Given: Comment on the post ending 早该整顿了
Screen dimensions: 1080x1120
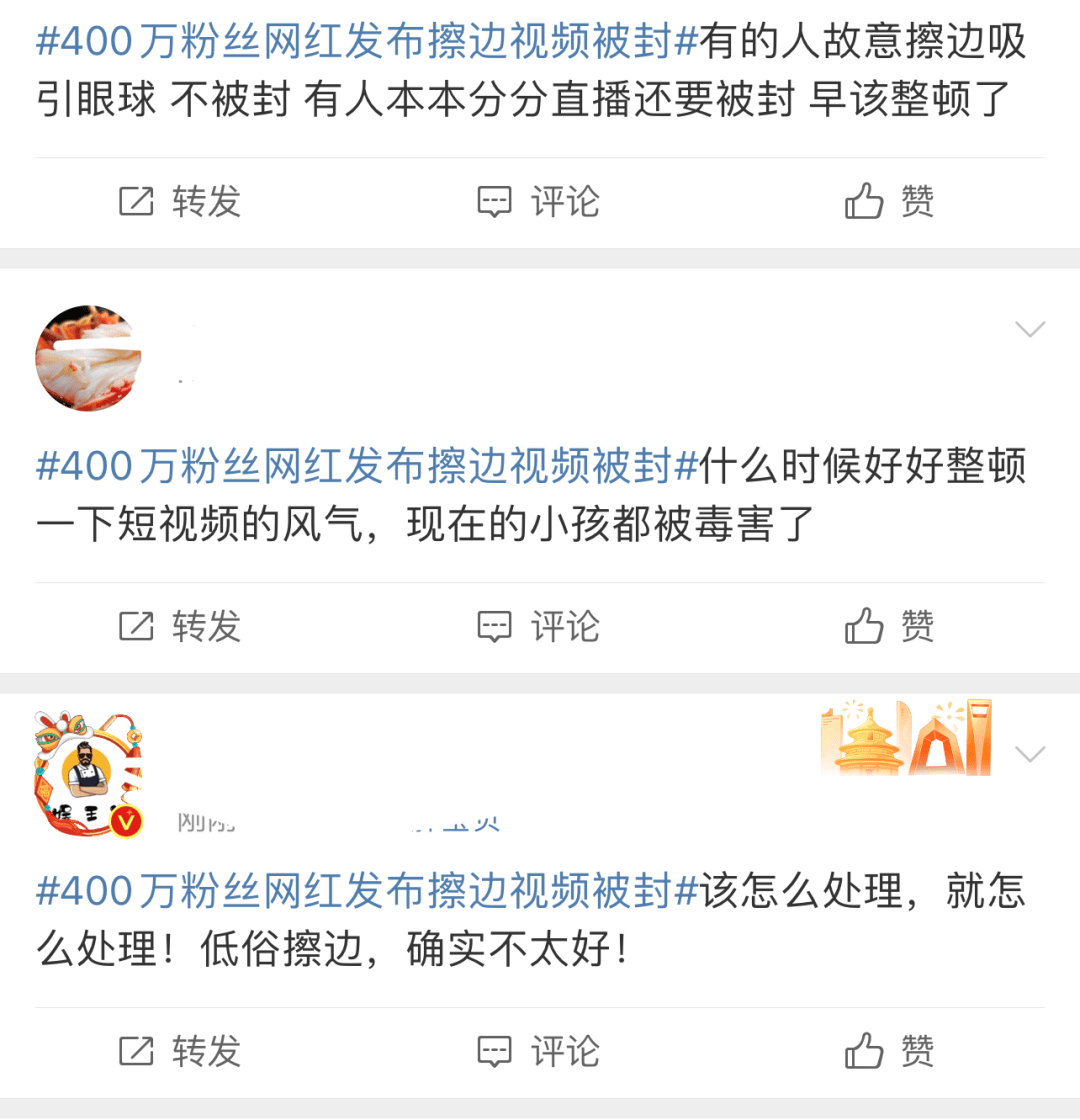Looking at the screenshot, I should 538,202.
